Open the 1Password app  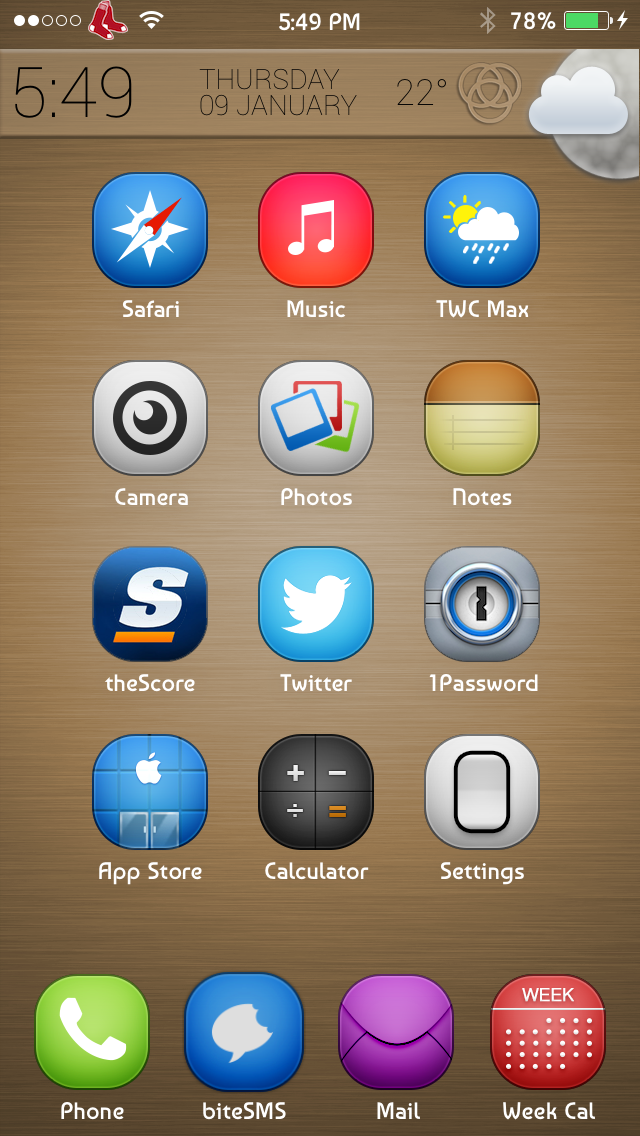coord(482,604)
